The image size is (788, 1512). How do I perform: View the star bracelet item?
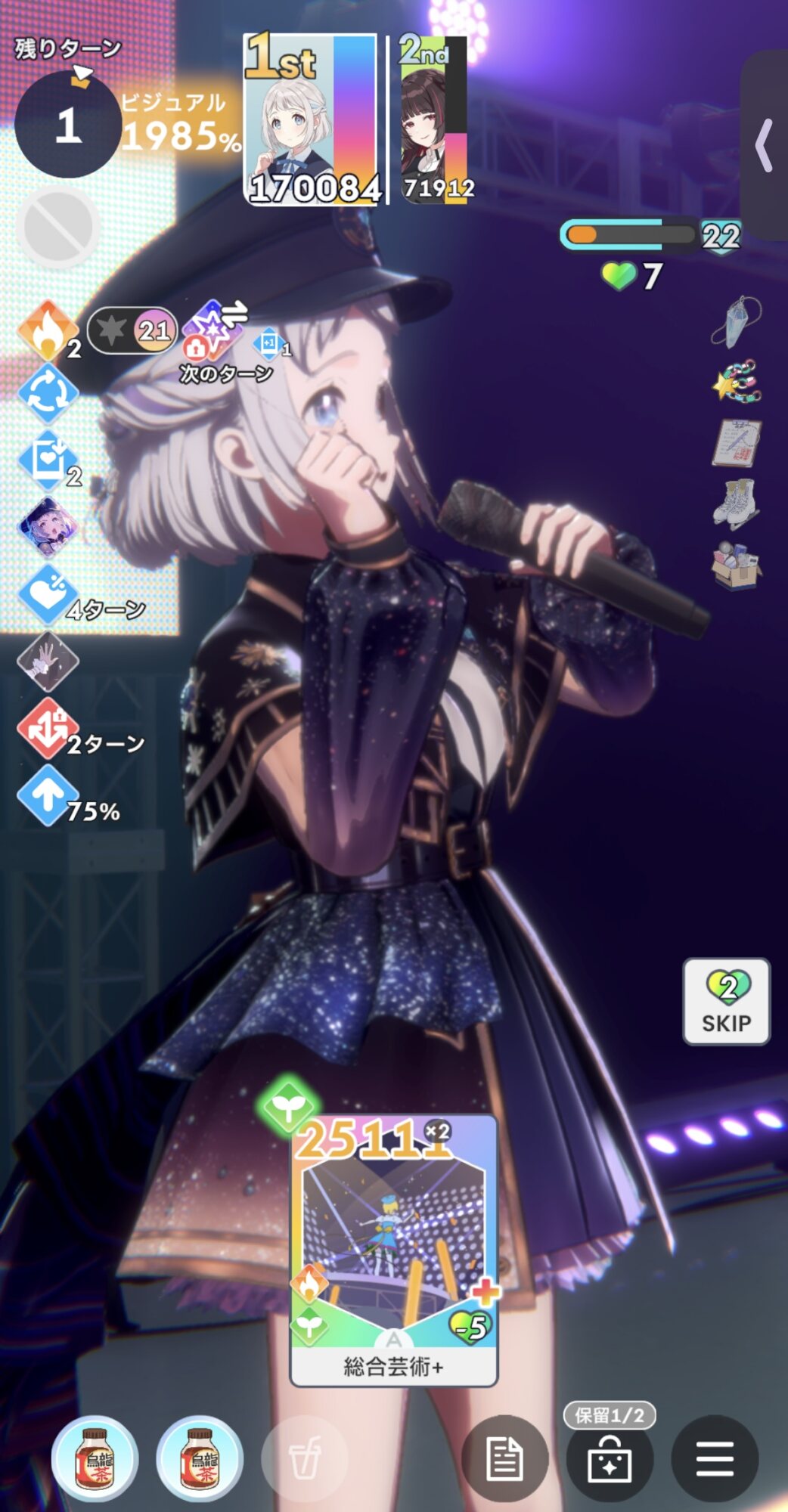pos(736,382)
